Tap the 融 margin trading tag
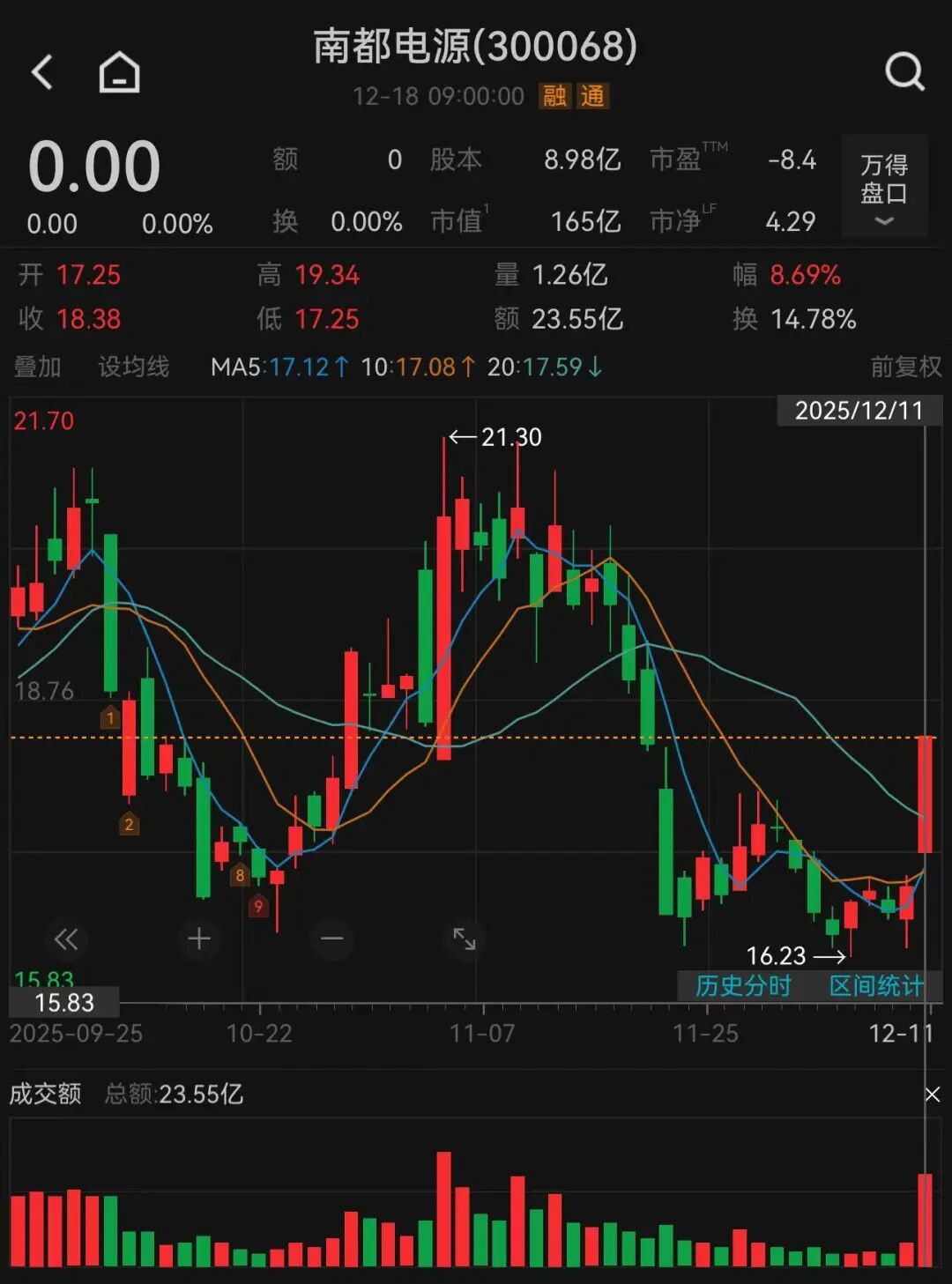This screenshot has width=952, height=1284. pyautogui.click(x=554, y=96)
